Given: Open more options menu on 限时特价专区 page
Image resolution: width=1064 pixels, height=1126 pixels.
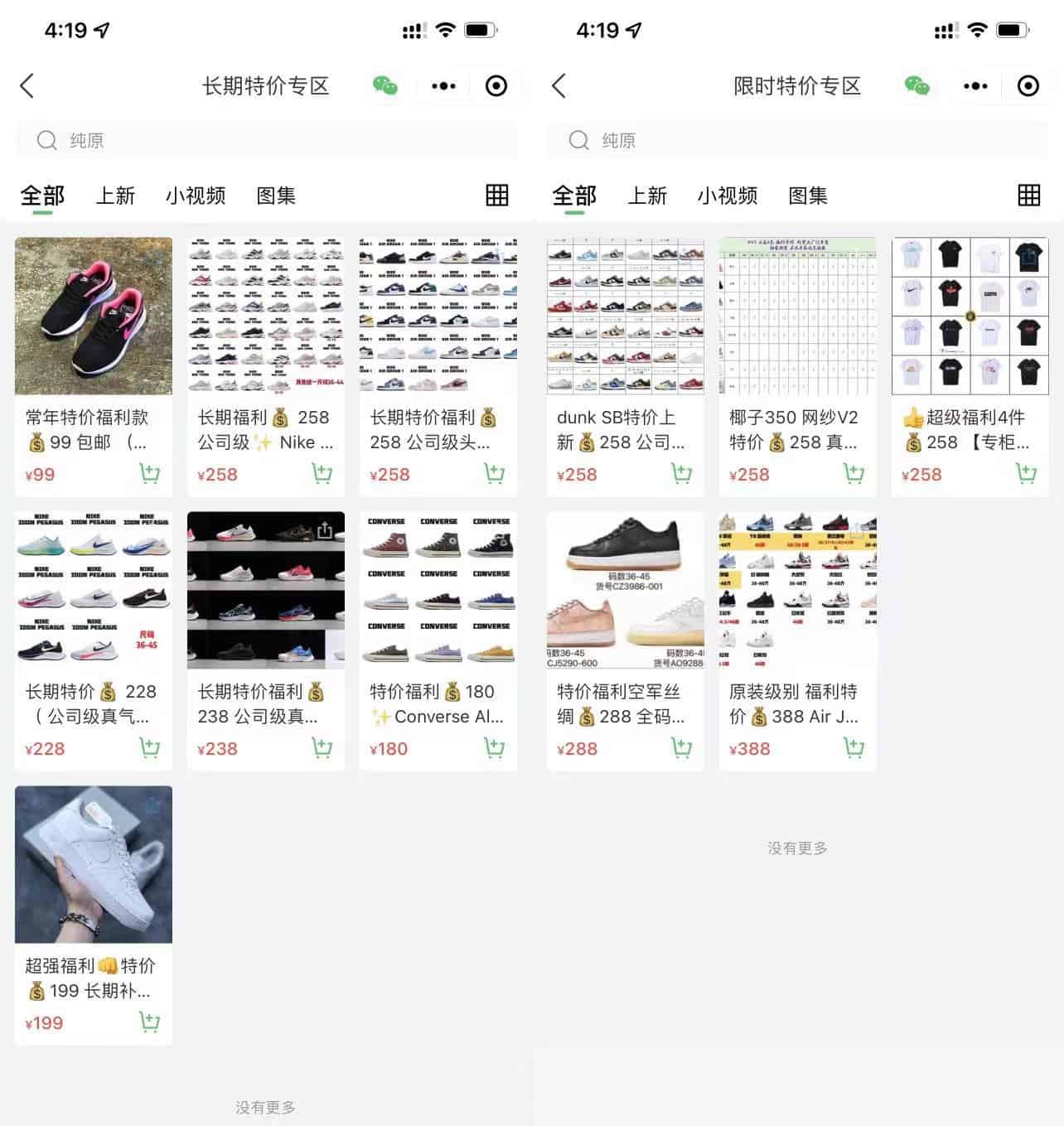Looking at the screenshot, I should click(x=975, y=86).
